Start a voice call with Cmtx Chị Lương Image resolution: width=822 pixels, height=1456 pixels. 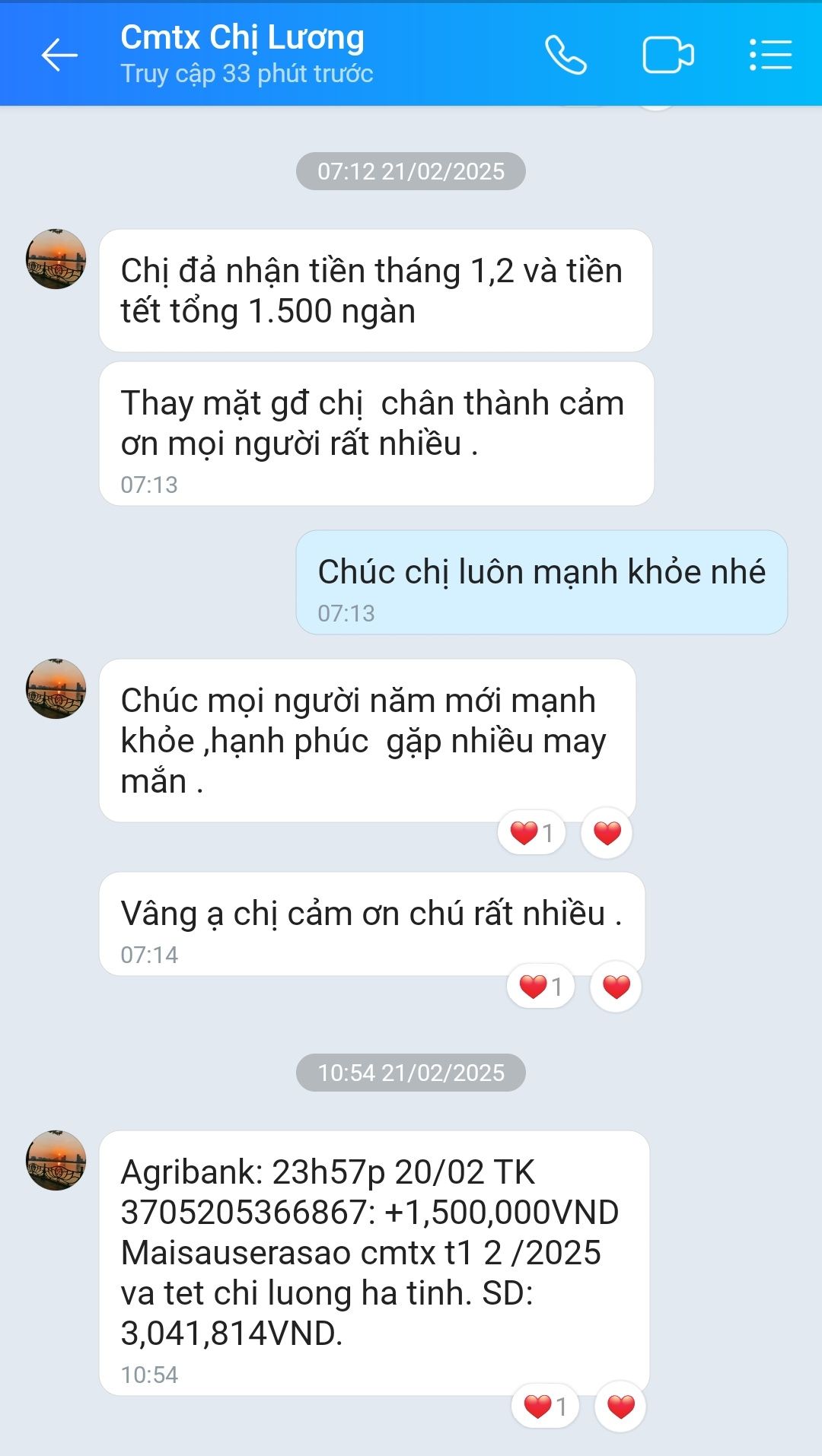point(566,55)
